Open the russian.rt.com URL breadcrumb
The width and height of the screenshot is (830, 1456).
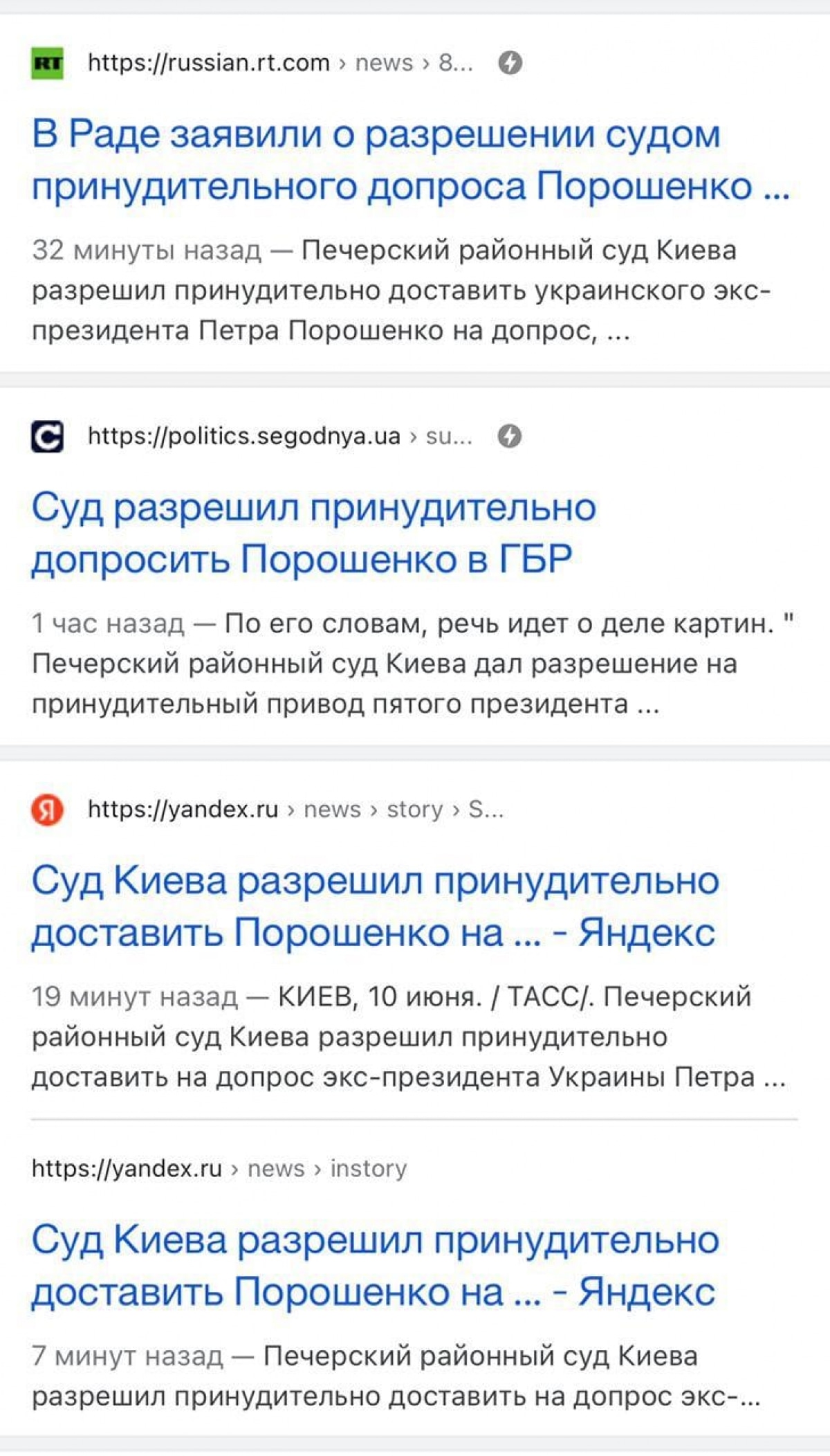pyautogui.click(x=280, y=63)
